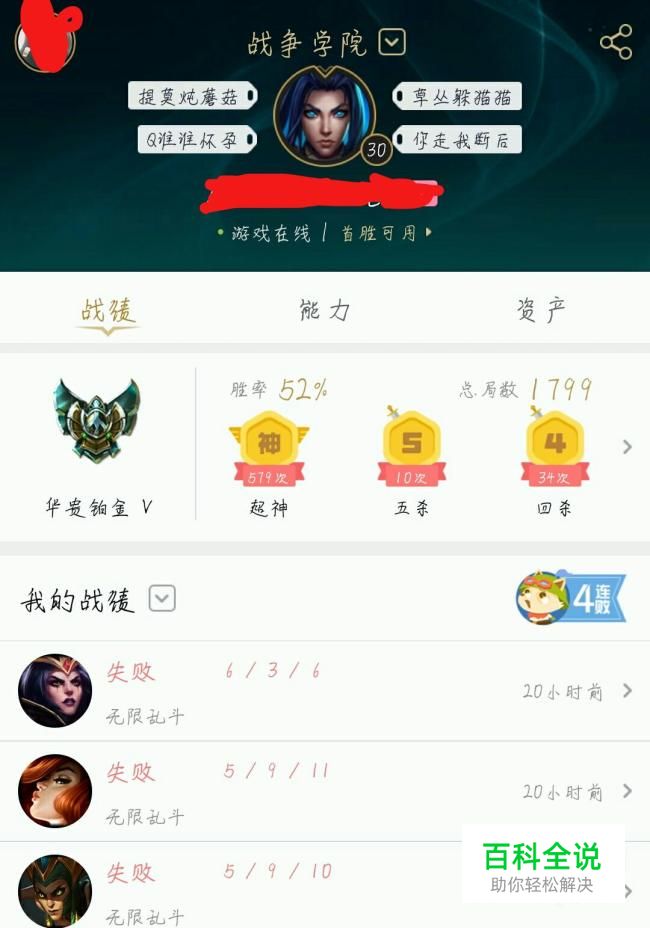Tap the 4连败 streak badge
The width and height of the screenshot is (650, 928).
[571, 598]
